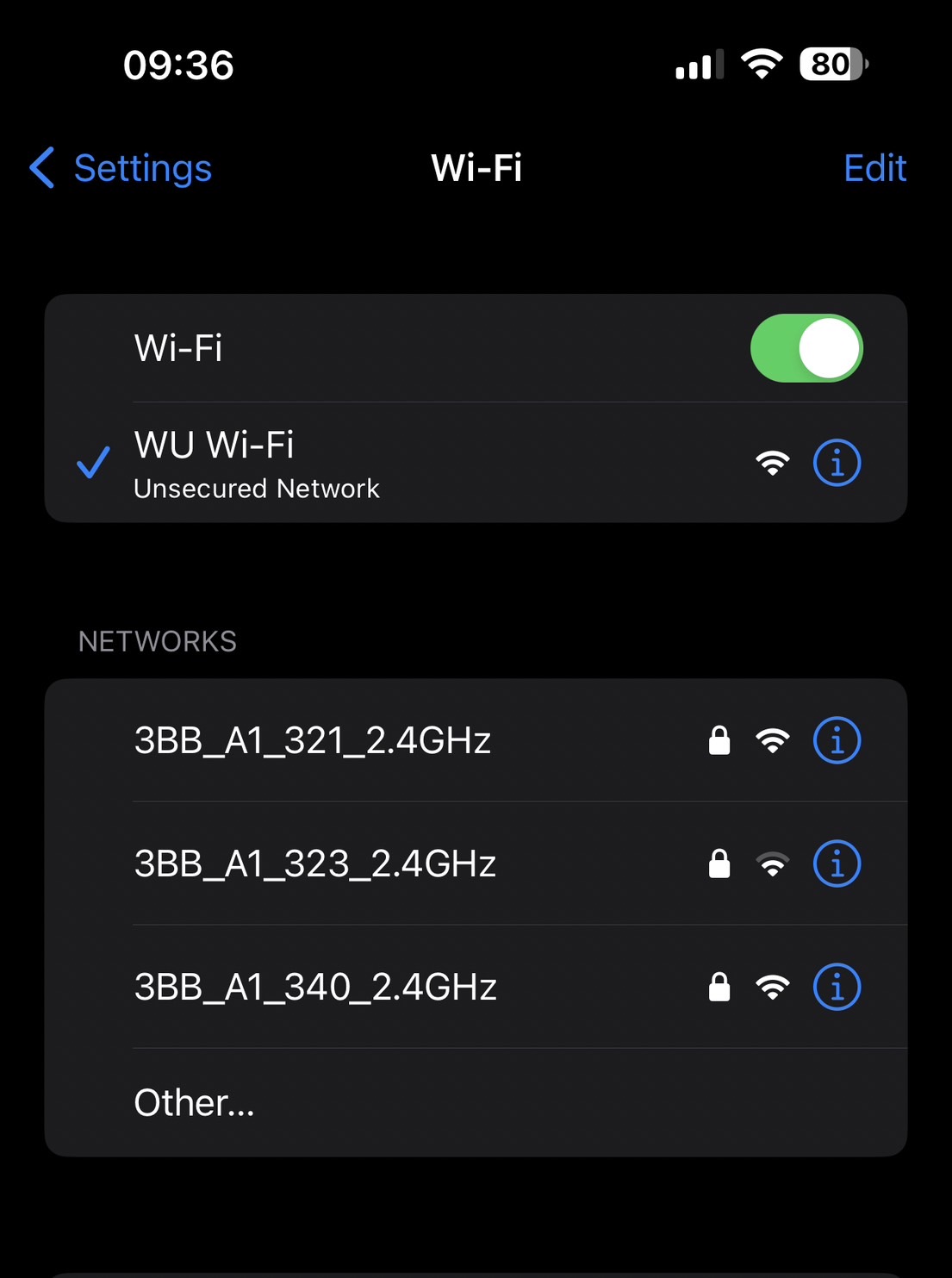952x1278 pixels.
Task: Choose the 3BB_A1_340_2.4GHz network
Action: click(x=345, y=987)
